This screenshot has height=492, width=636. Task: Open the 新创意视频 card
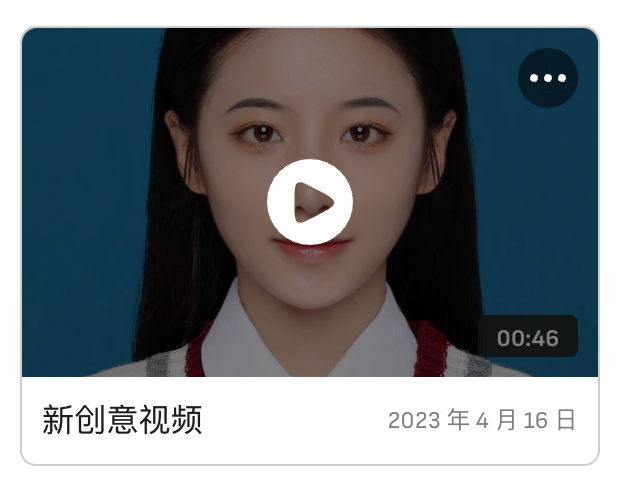pyautogui.click(x=122, y=420)
